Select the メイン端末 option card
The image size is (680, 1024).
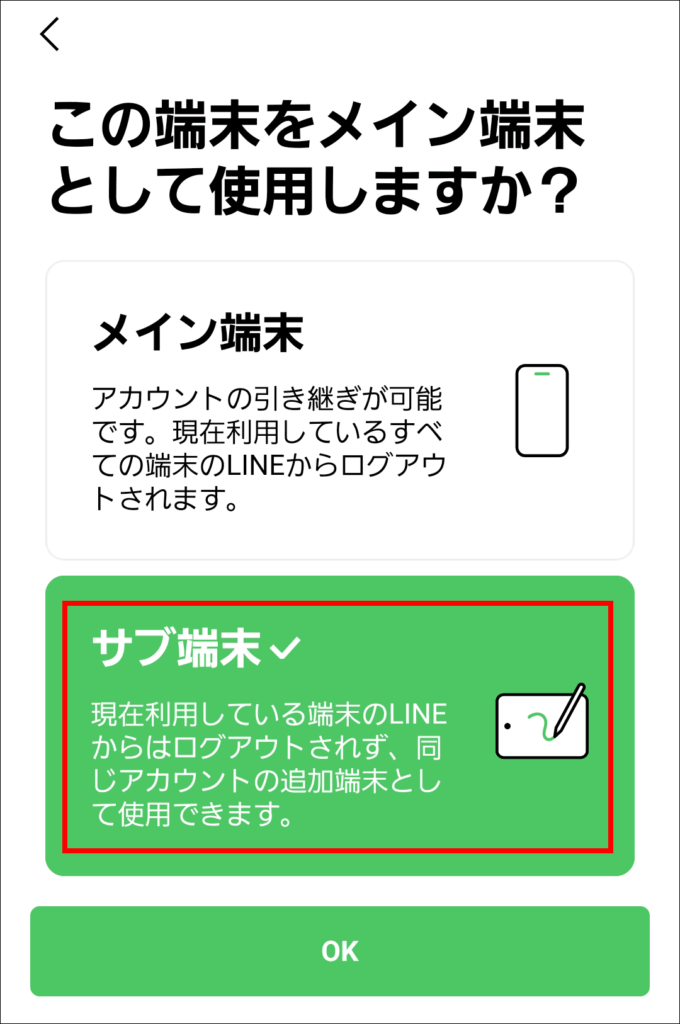tap(339, 410)
